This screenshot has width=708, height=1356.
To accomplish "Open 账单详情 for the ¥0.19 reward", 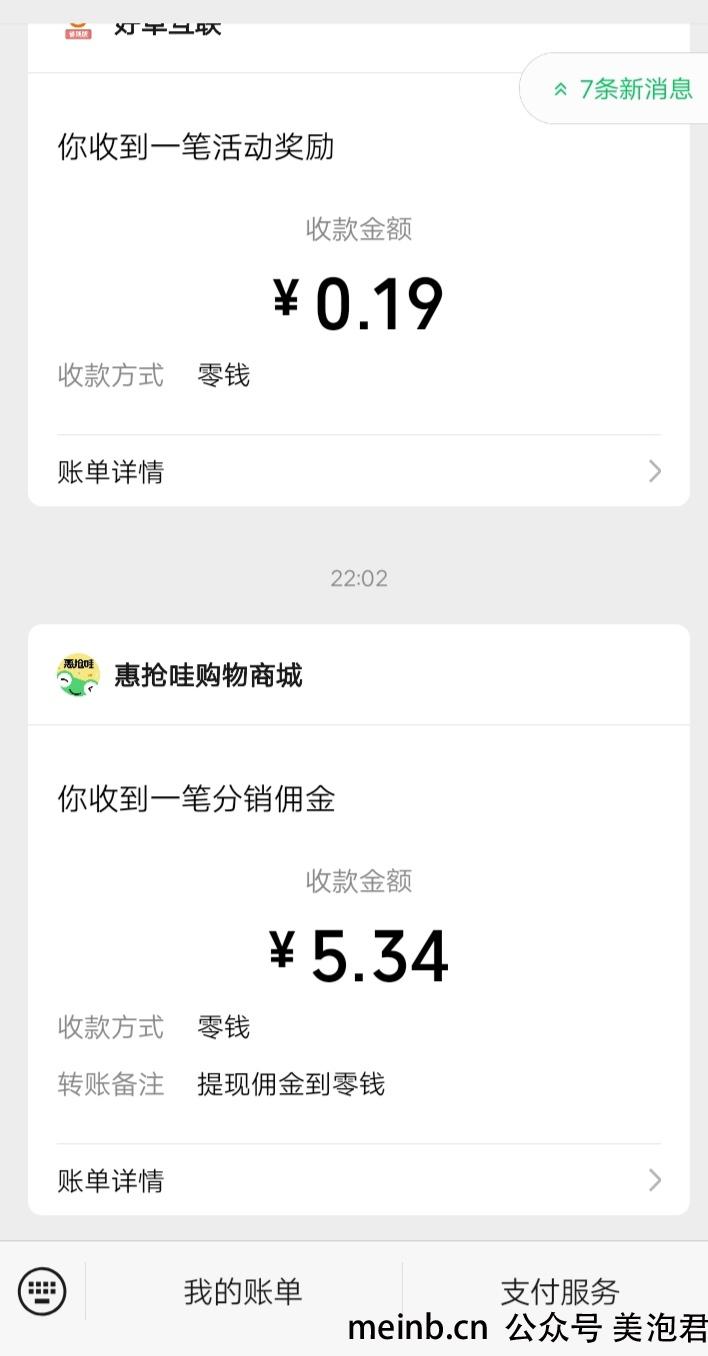I will coord(359,471).
